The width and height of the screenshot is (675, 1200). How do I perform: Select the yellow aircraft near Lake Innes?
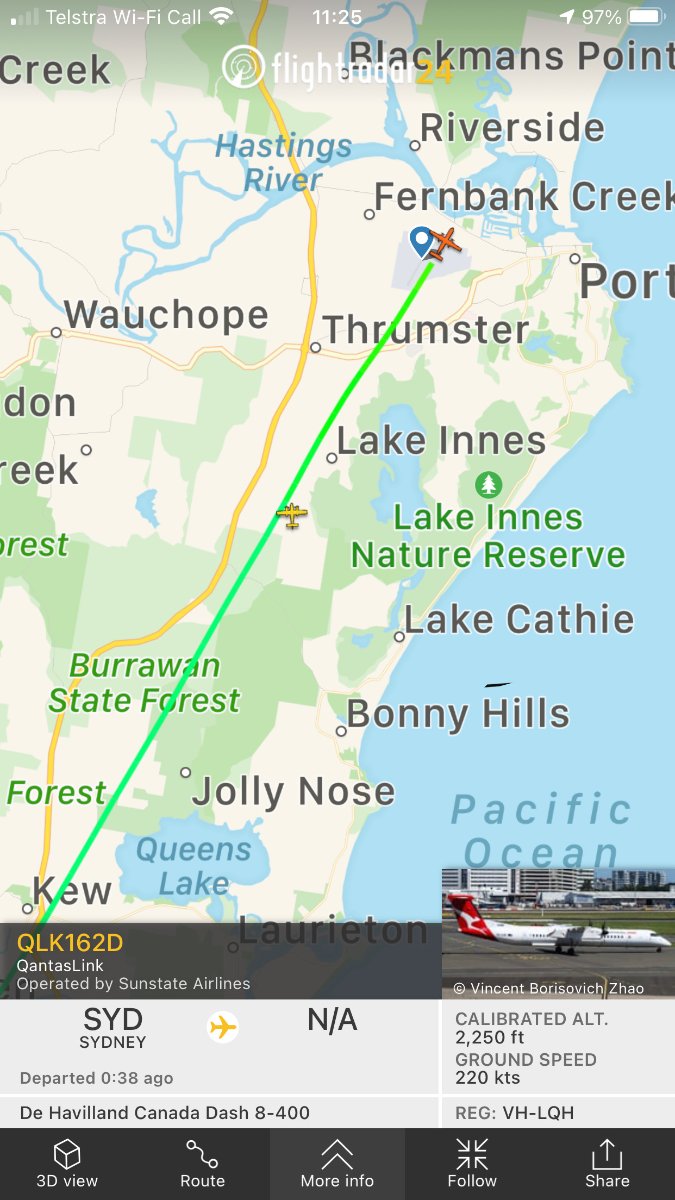tap(291, 516)
